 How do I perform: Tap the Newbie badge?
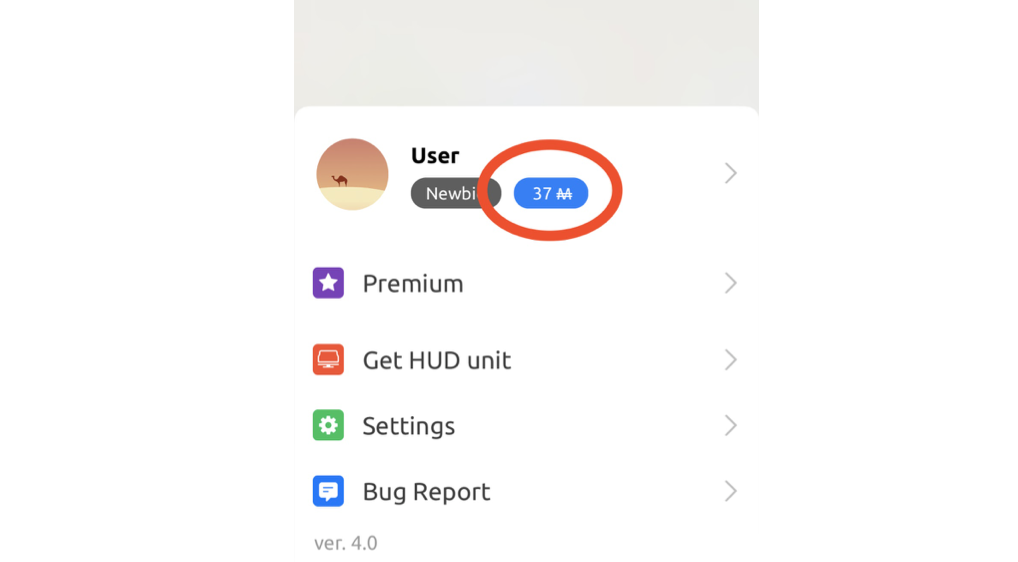pyautogui.click(x=450, y=193)
